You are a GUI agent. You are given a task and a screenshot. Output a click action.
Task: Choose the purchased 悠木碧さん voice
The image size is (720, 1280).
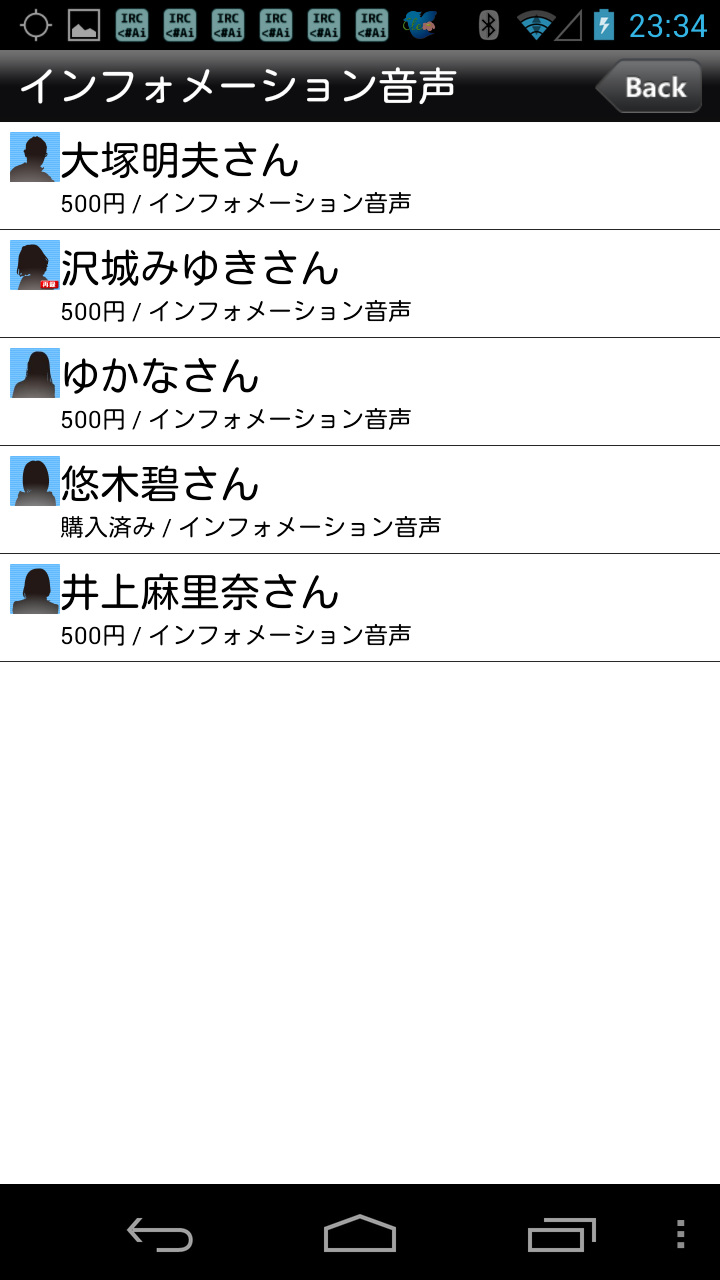(360, 500)
